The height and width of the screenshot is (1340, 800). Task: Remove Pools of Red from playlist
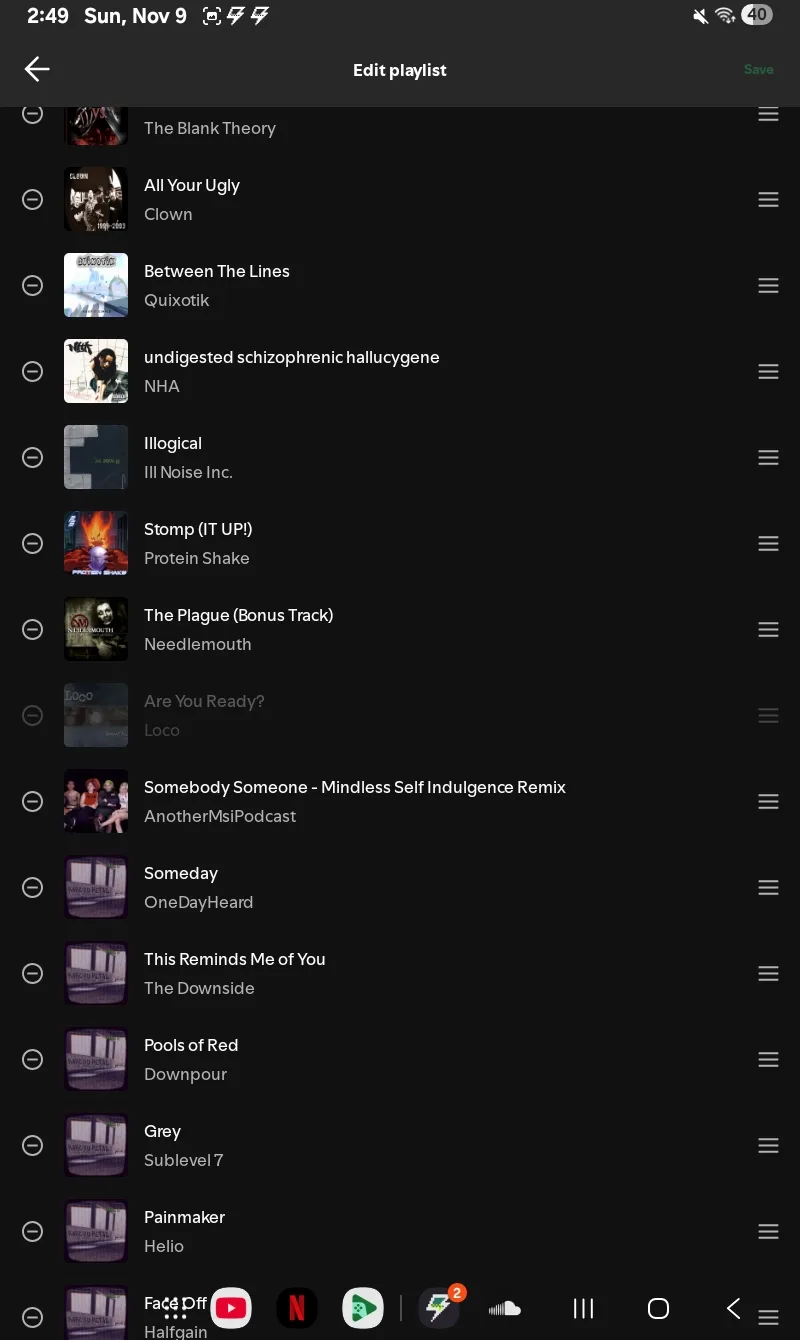tap(33, 1060)
